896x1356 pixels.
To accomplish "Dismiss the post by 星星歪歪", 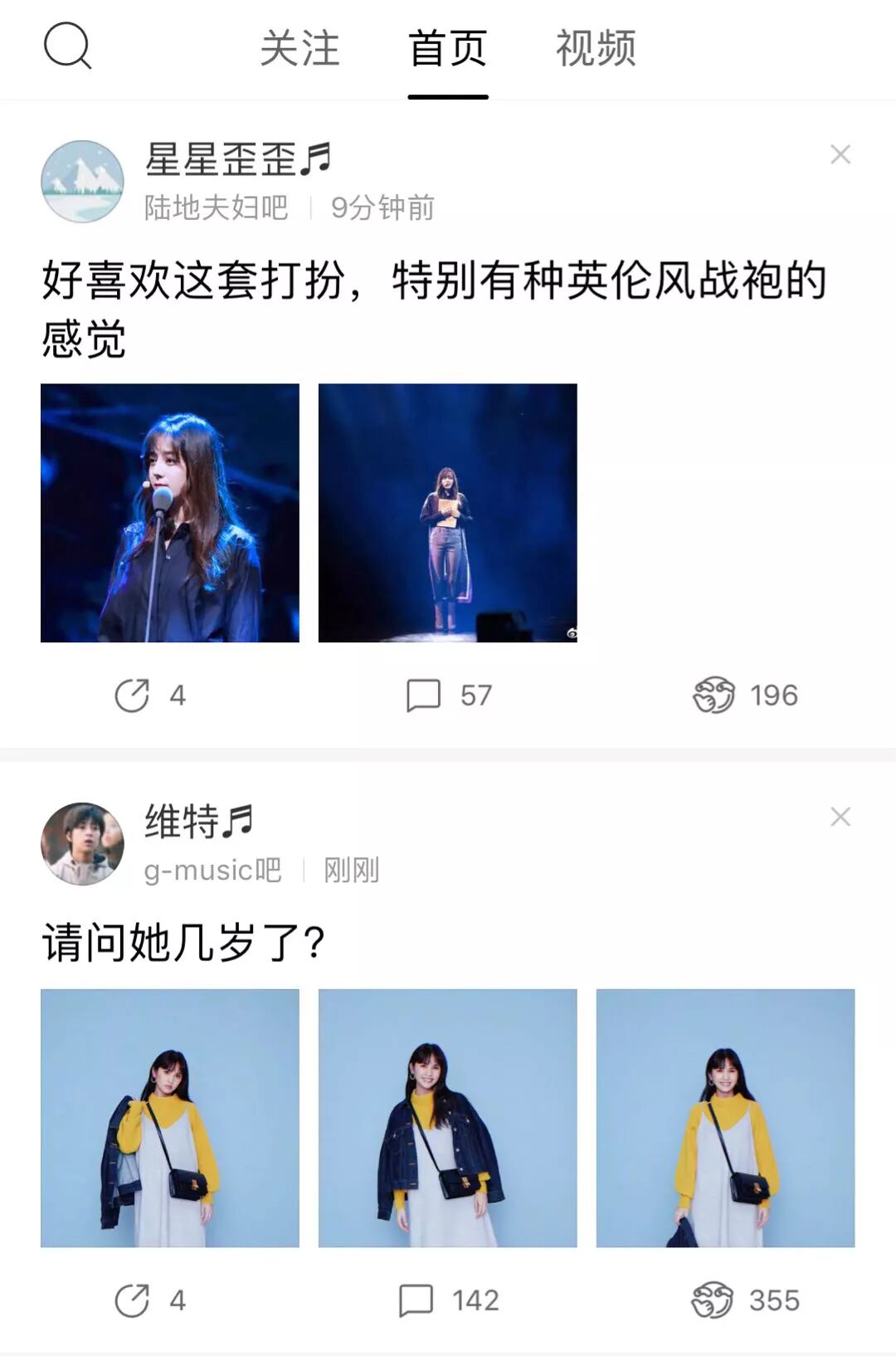I will [840, 154].
